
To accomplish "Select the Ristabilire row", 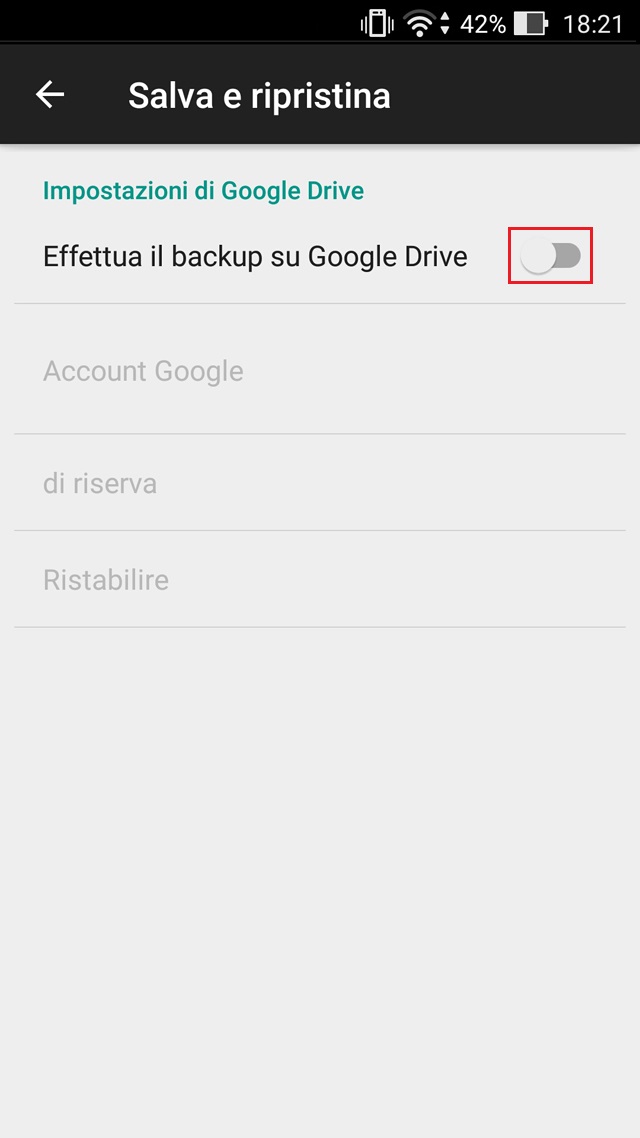I will pos(106,580).
